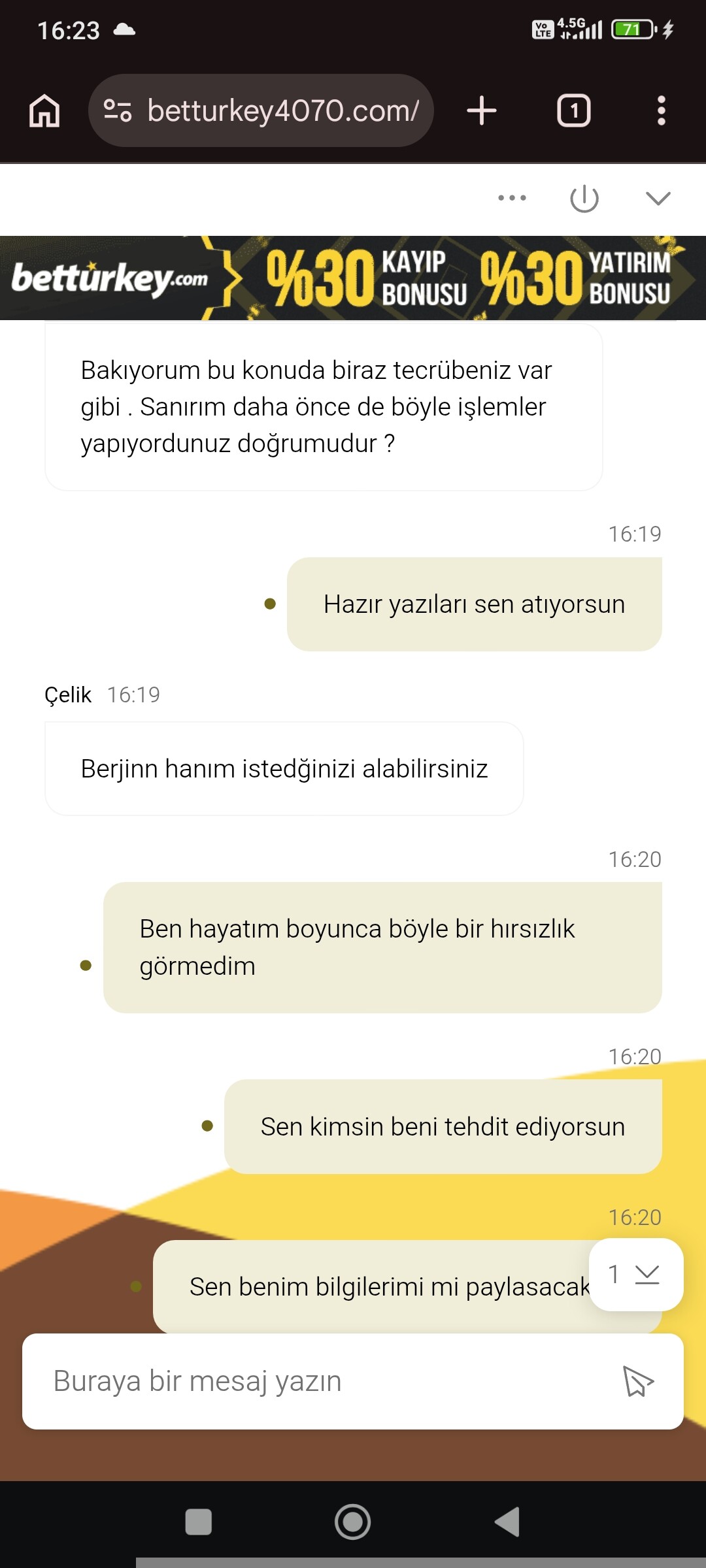Image resolution: width=706 pixels, height=1568 pixels.
Task: End the chat with the power icon
Action: click(x=584, y=198)
